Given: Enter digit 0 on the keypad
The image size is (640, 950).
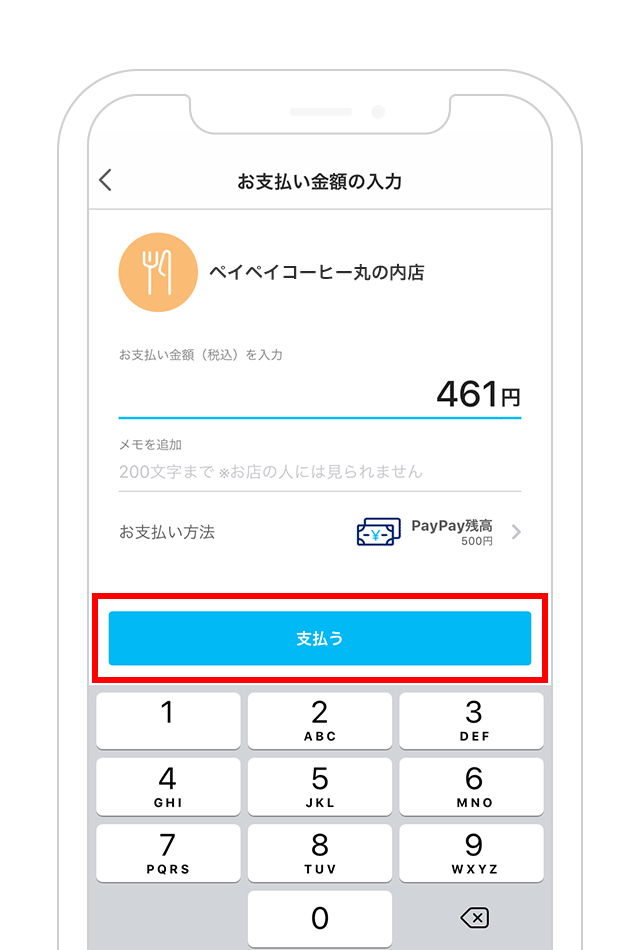Looking at the screenshot, I should click(320, 918).
